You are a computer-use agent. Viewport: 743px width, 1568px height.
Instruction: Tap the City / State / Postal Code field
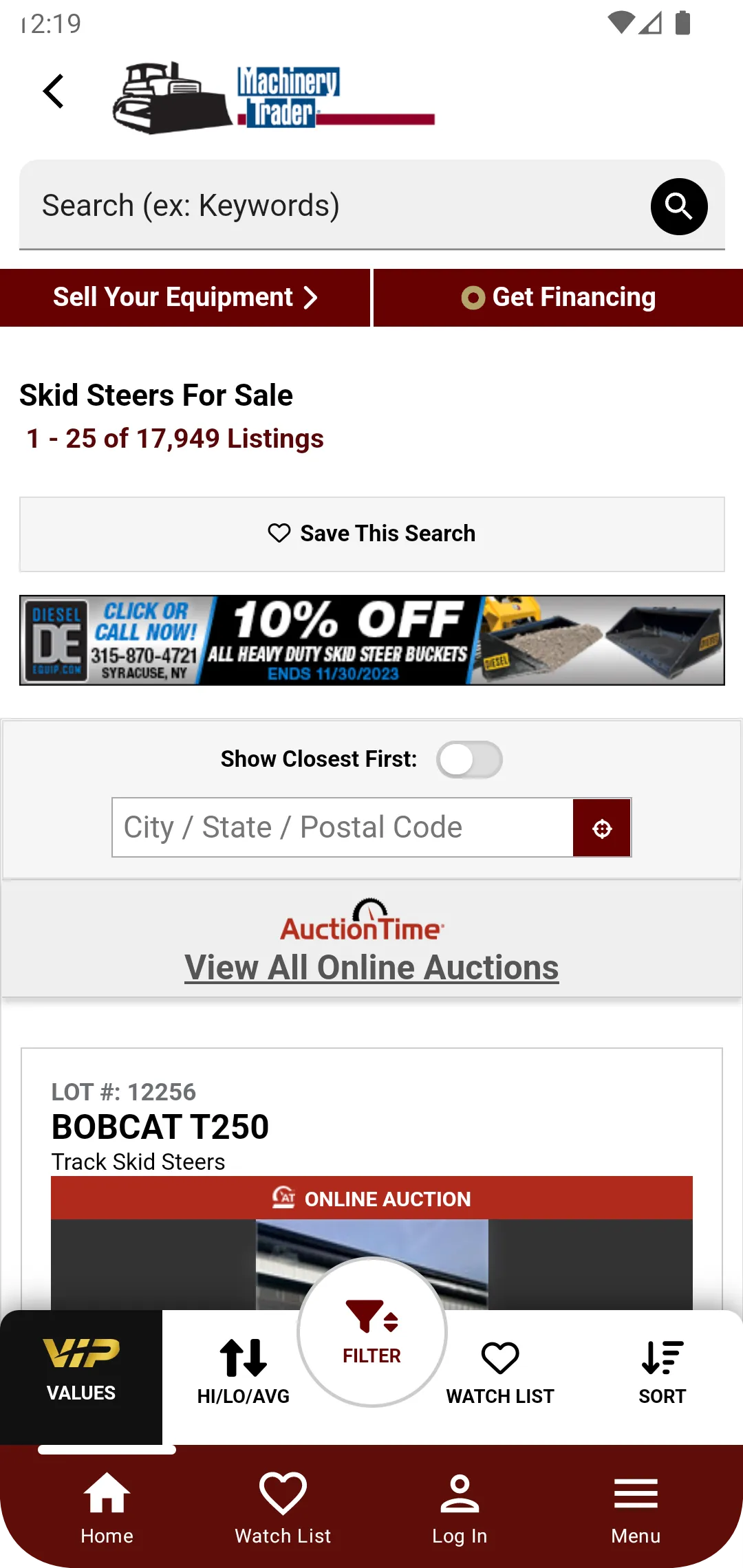(343, 827)
